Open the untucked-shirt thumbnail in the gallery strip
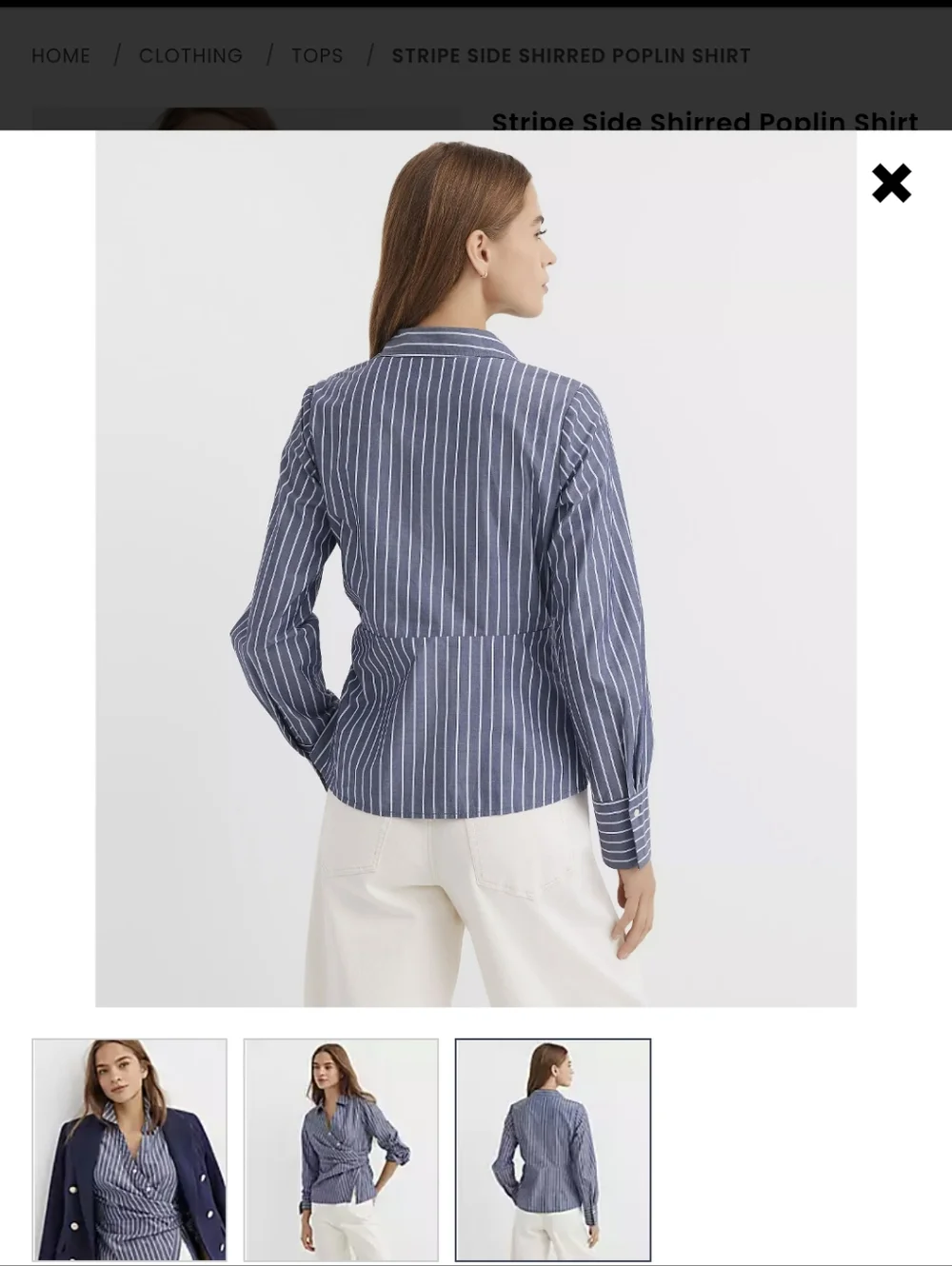Image resolution: width=952 pixels, height=1266 pixels. (341, 1146)
